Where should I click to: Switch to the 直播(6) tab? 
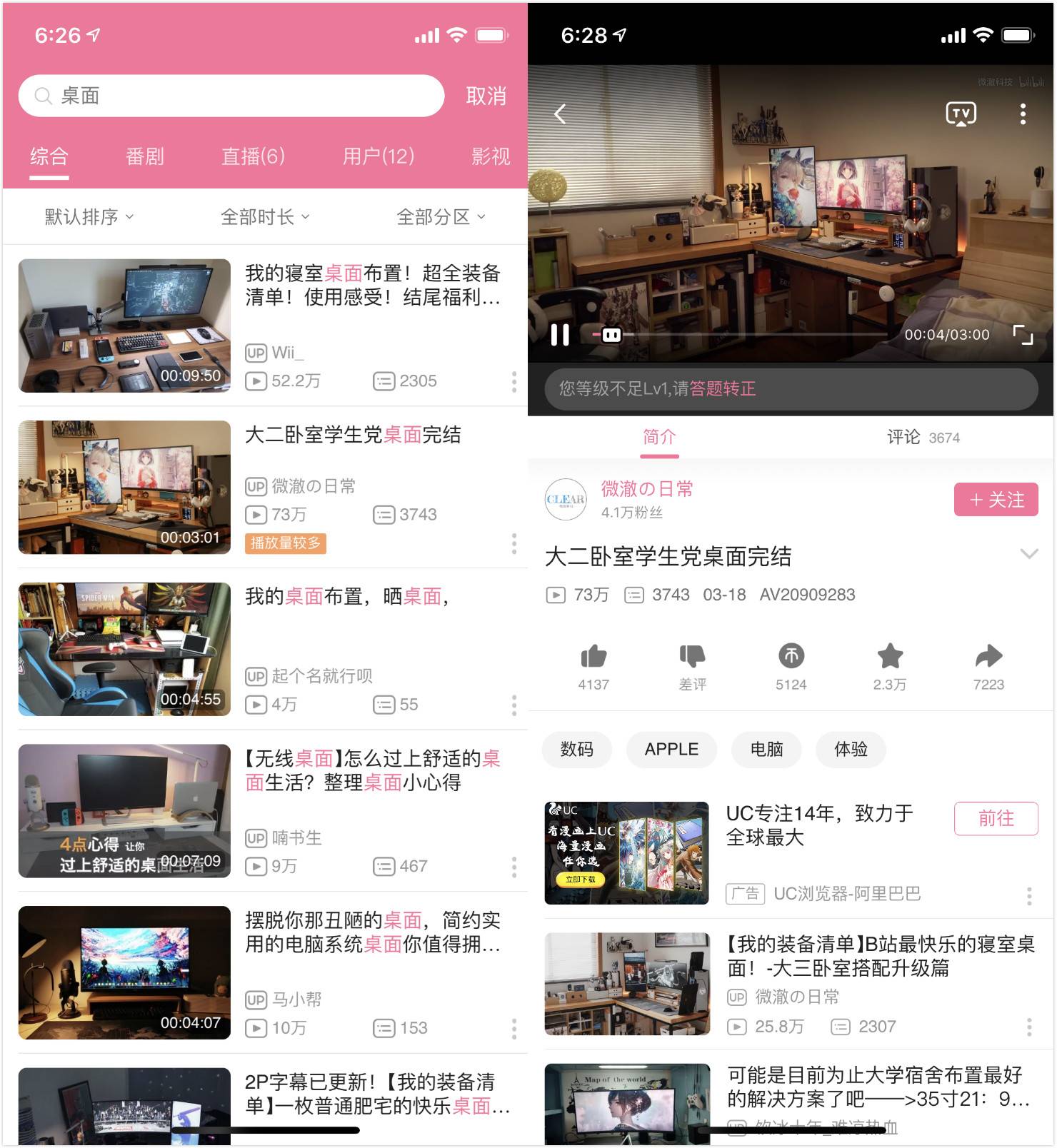(x=253, y=156)
